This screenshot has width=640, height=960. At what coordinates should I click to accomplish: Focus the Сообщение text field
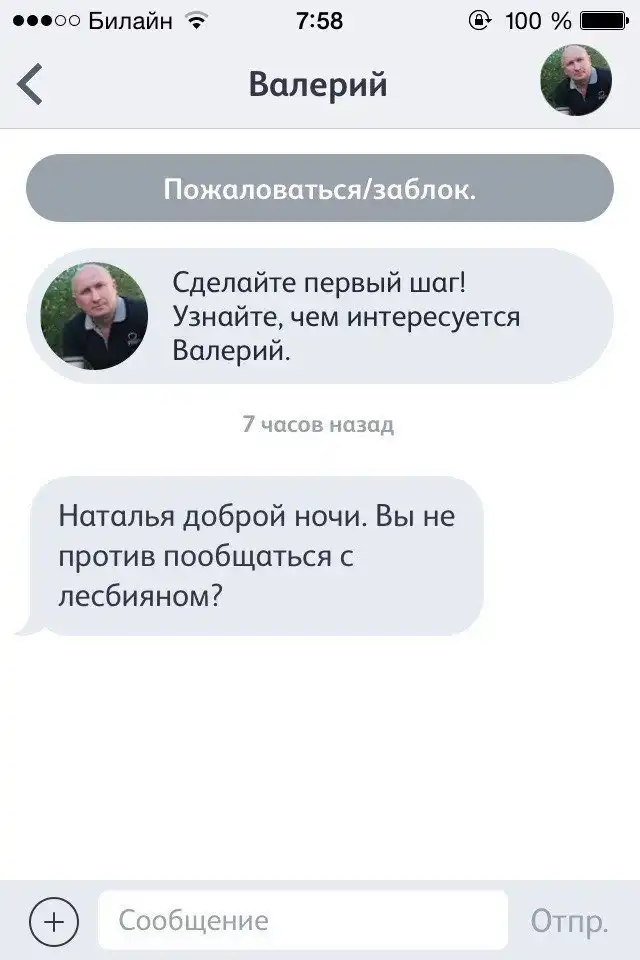tap(303, 920)
